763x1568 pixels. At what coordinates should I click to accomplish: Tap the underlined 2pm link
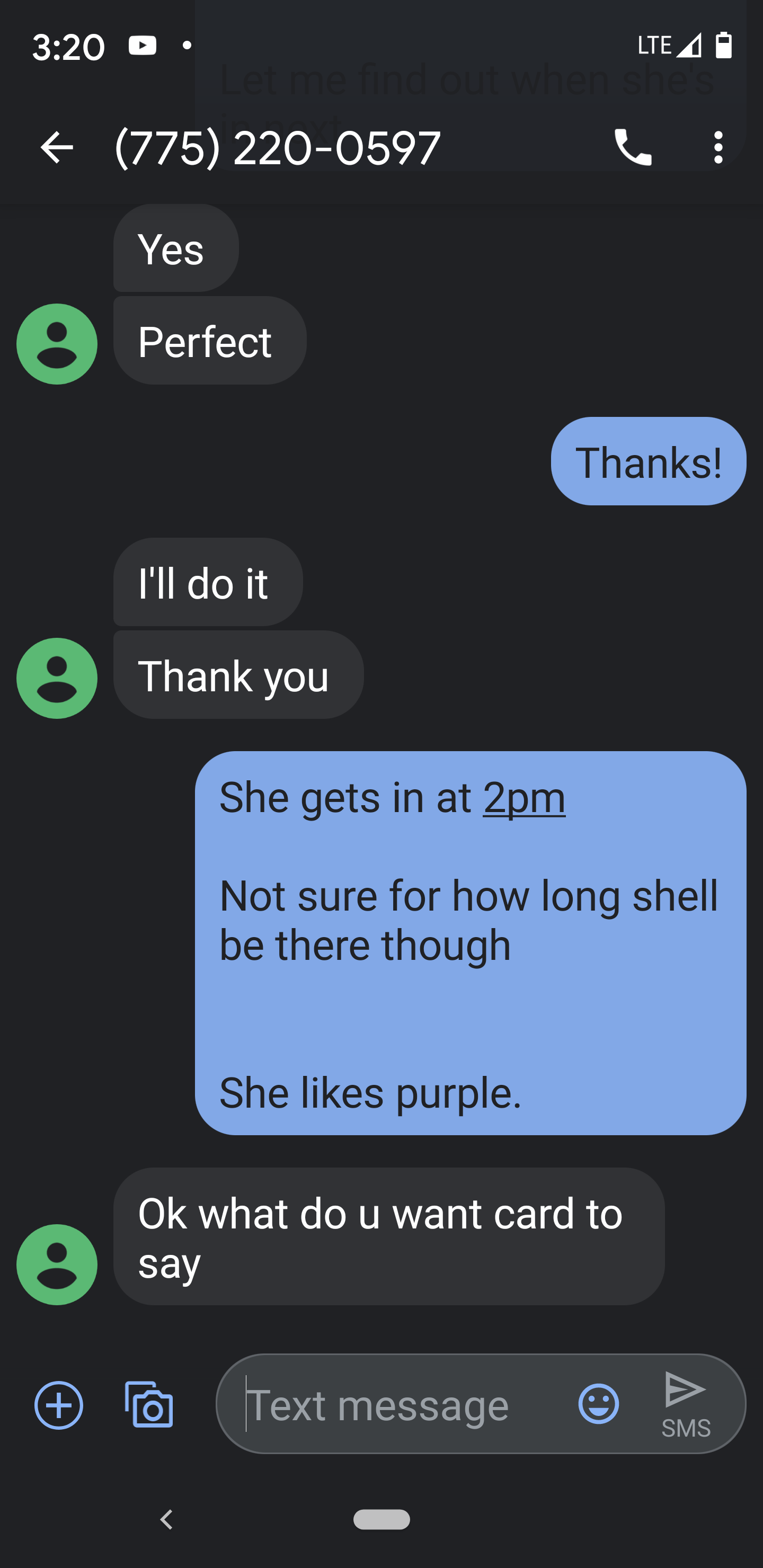[x=524, y=797]
